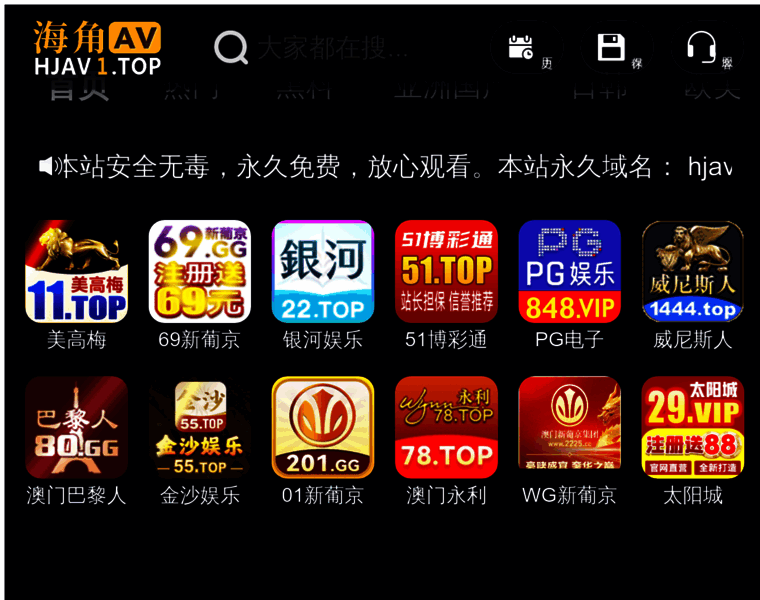Open the 51博彩通 tile
Image resolution: width=760 pixels, height=600 pixels.
pyautogui.click(x=446, y=272)
